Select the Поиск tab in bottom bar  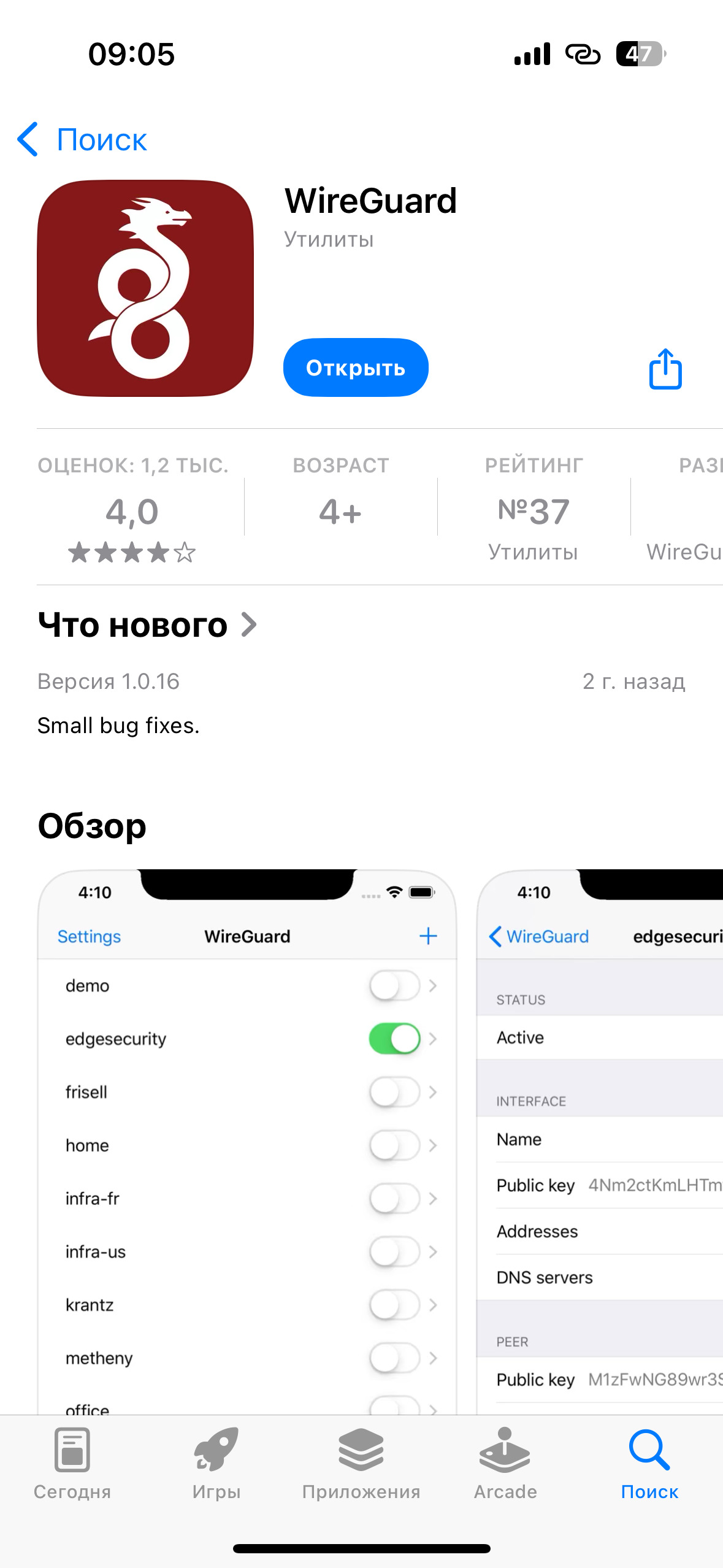[649, 1464]
